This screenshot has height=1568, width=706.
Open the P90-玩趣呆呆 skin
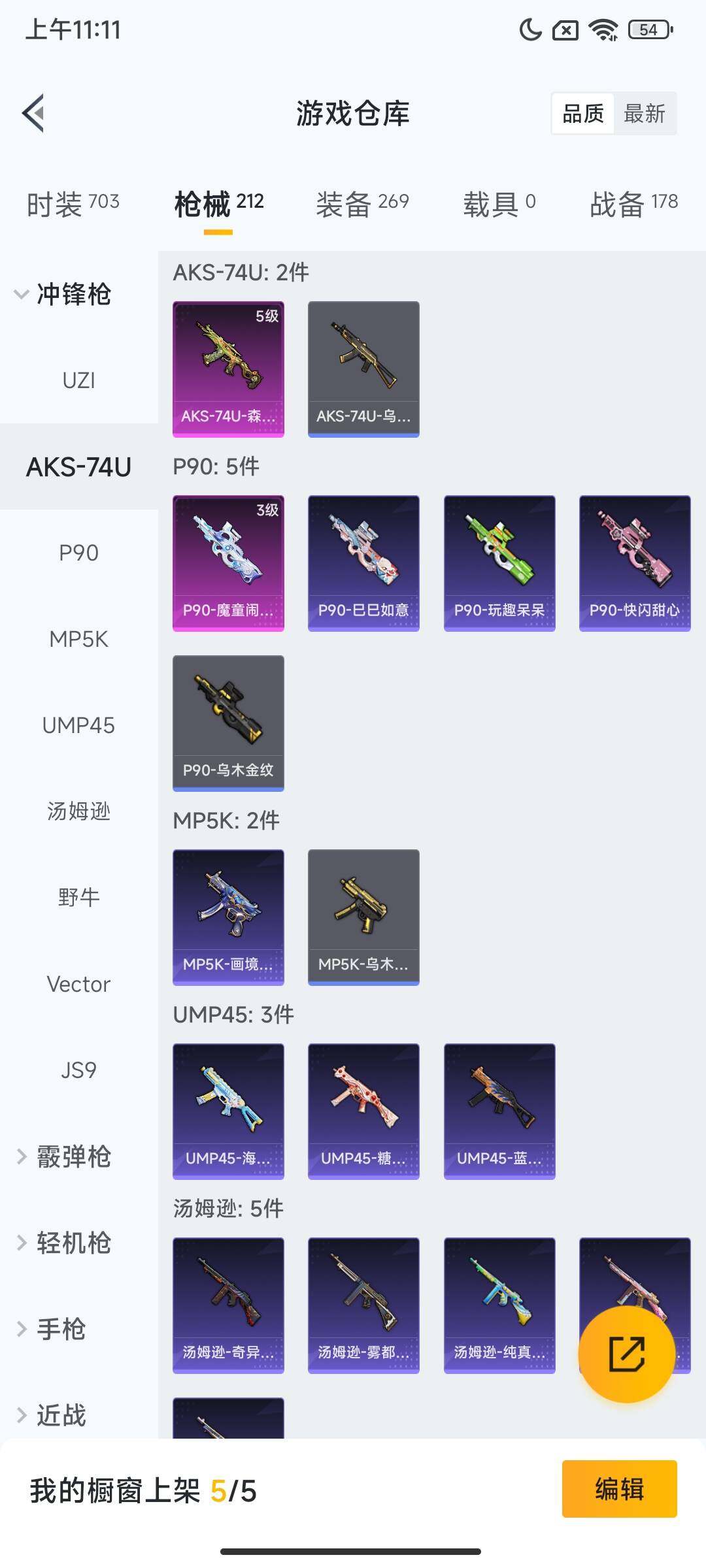[x=499, y=563]
